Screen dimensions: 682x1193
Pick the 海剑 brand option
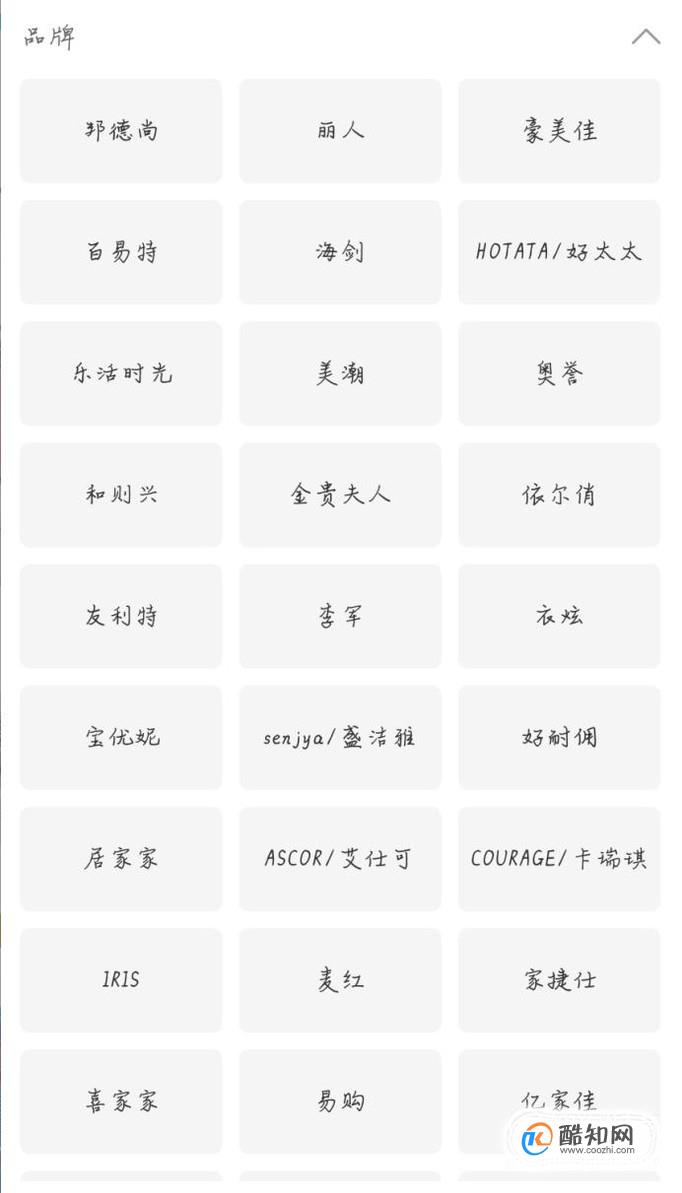[340, 252]
